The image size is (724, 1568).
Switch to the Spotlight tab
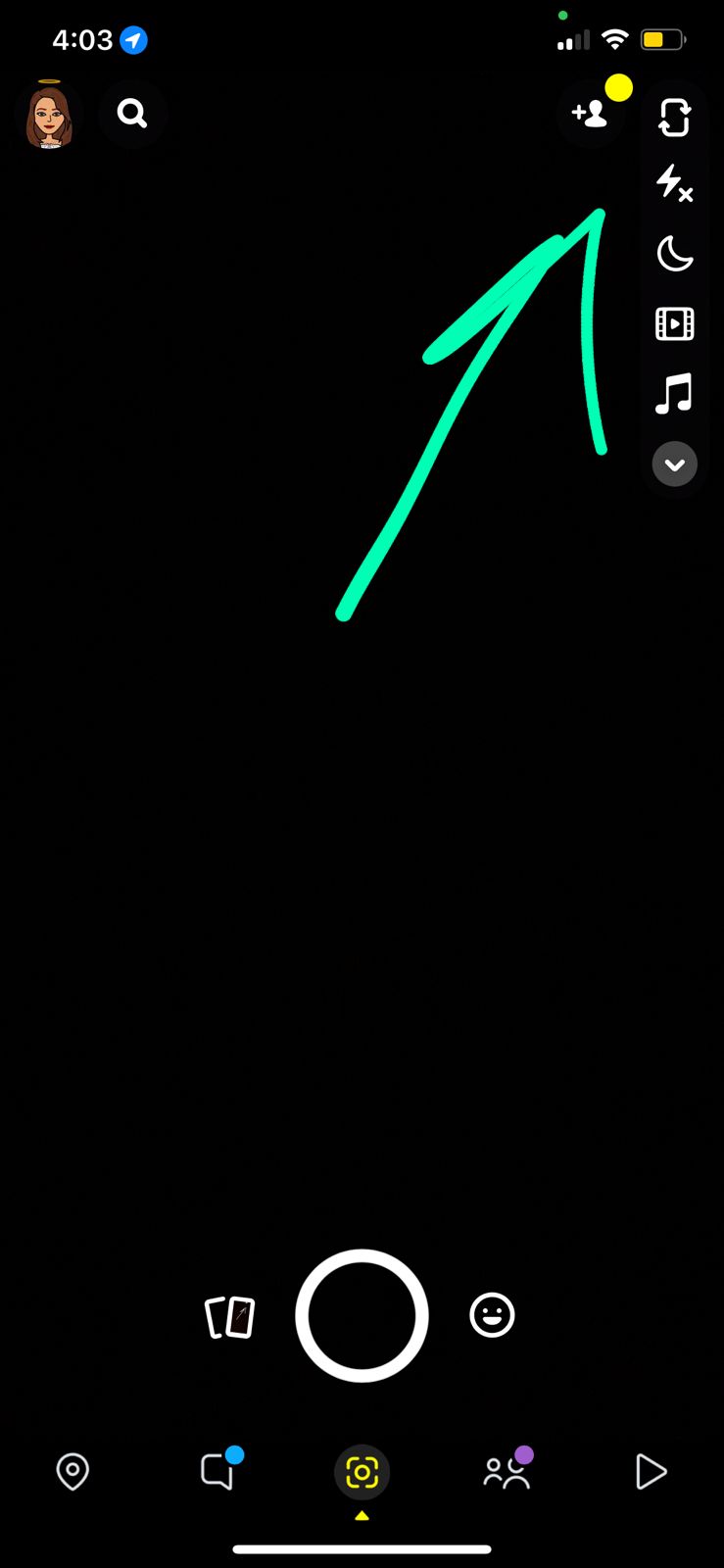[x=651, y=1471]
